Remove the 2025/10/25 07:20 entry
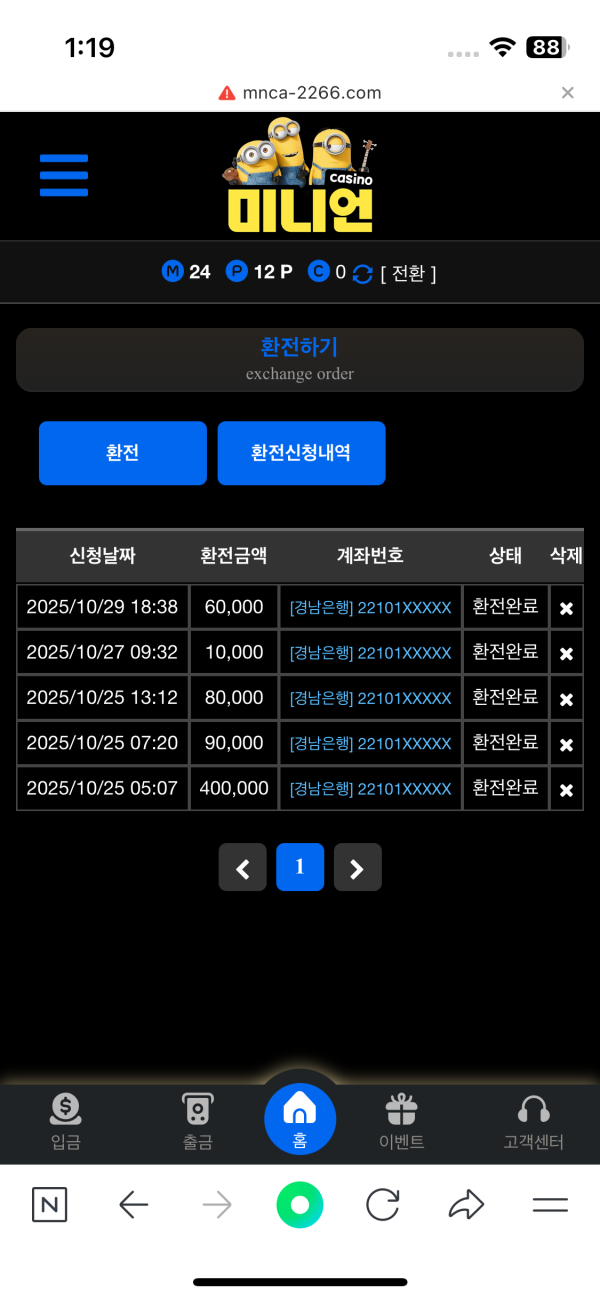This screenshot has width=600, height=1299. [566, 744]
